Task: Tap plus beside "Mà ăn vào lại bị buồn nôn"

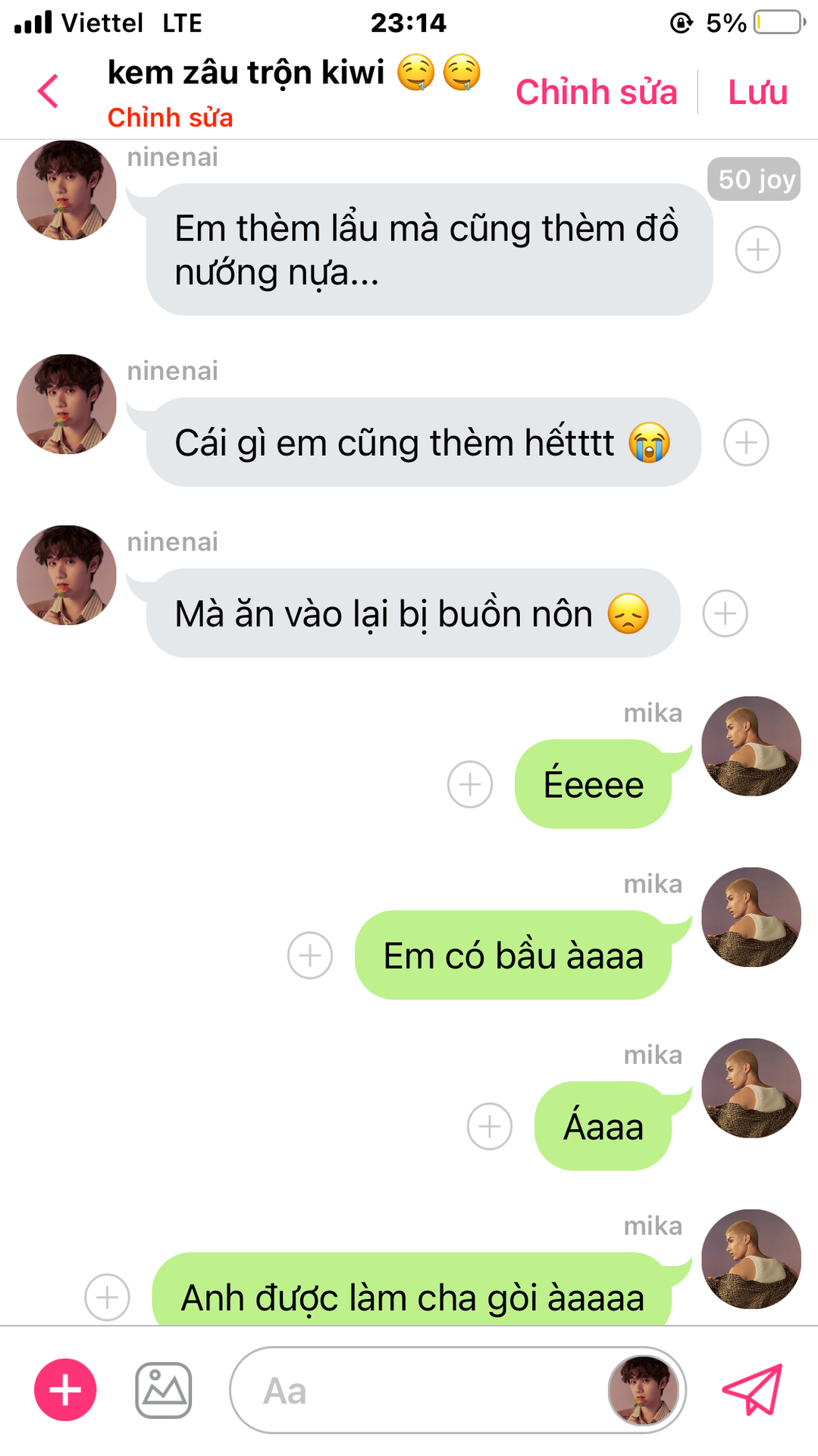Action: [725, 613]
